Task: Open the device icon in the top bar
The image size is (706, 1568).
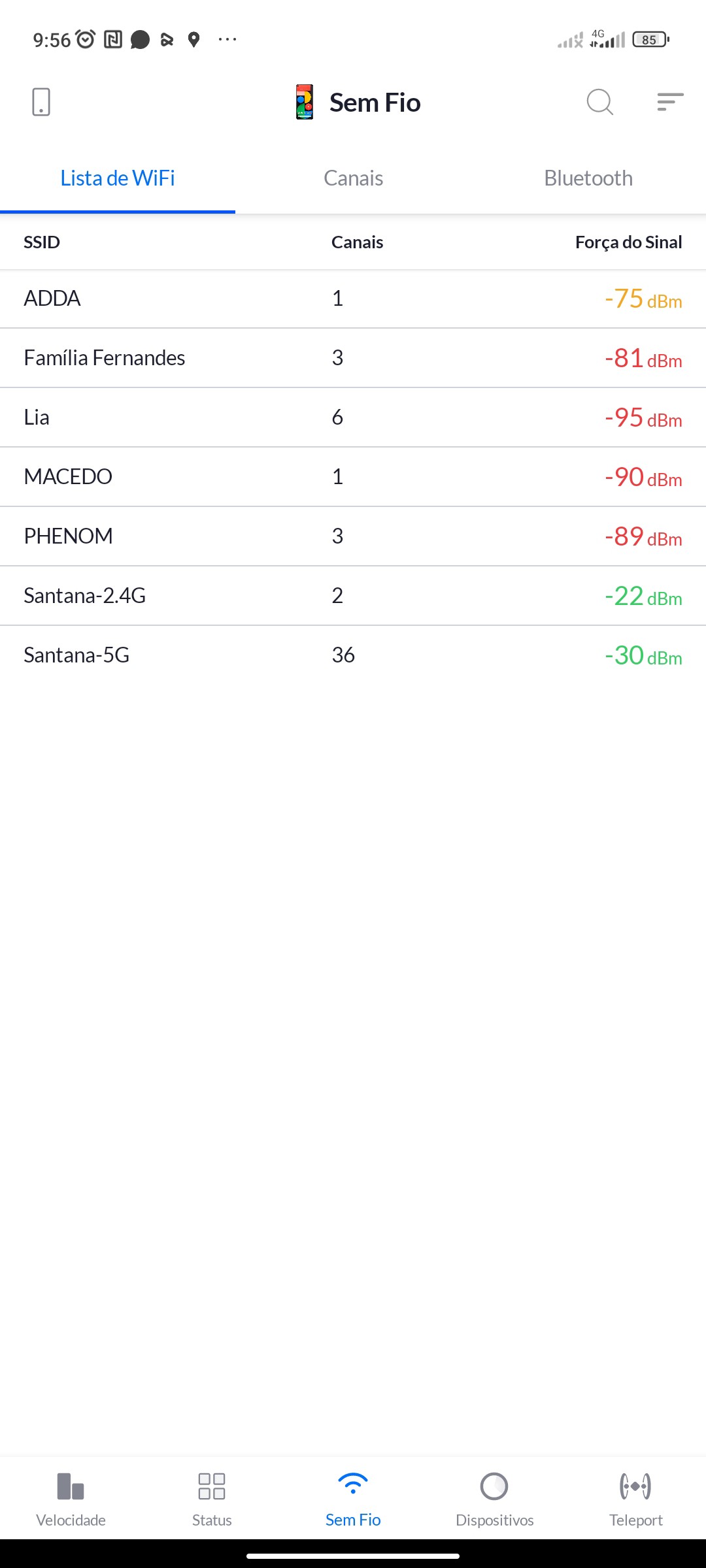Action: (41, 102)
